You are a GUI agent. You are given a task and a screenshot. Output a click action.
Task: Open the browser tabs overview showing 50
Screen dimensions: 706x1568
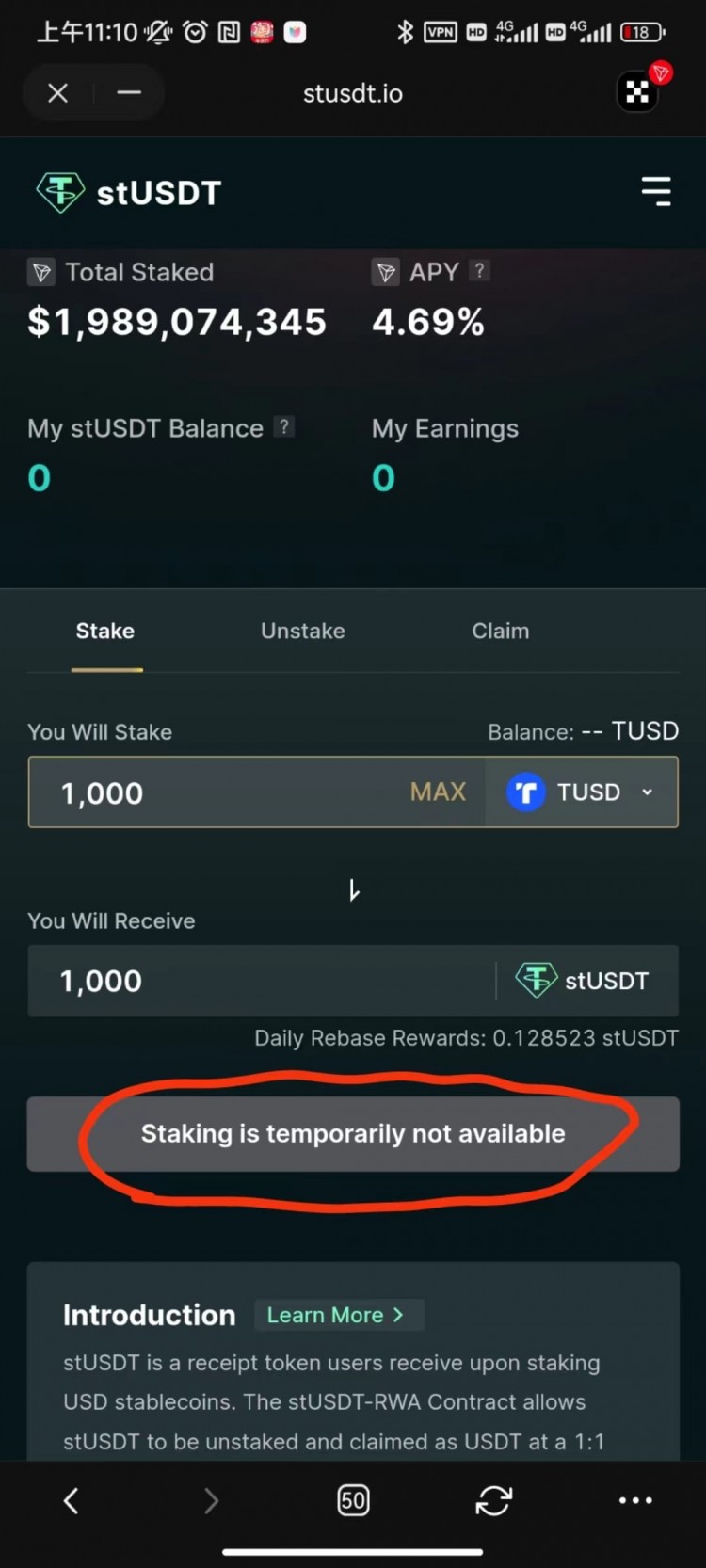click(x=353, y=1500)
